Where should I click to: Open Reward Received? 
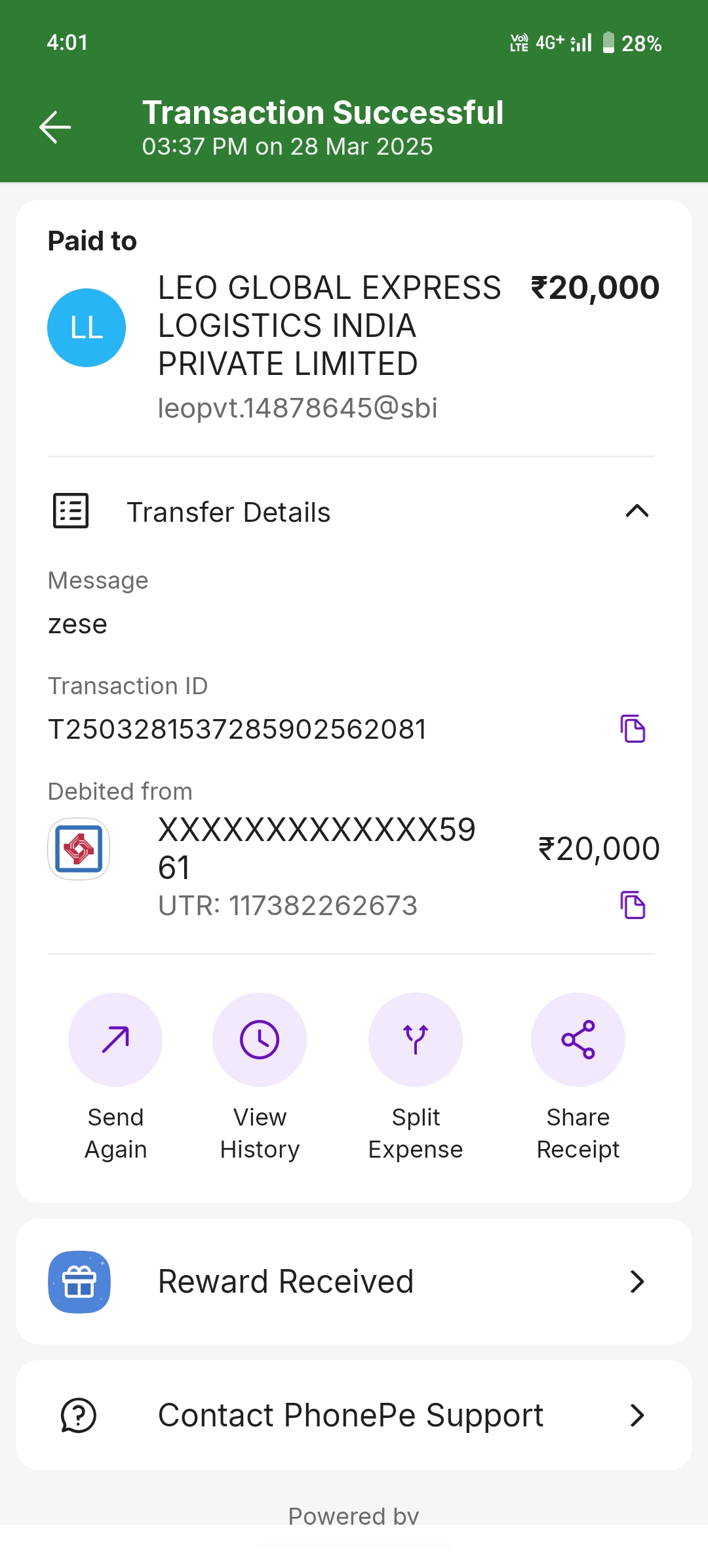354,1282
